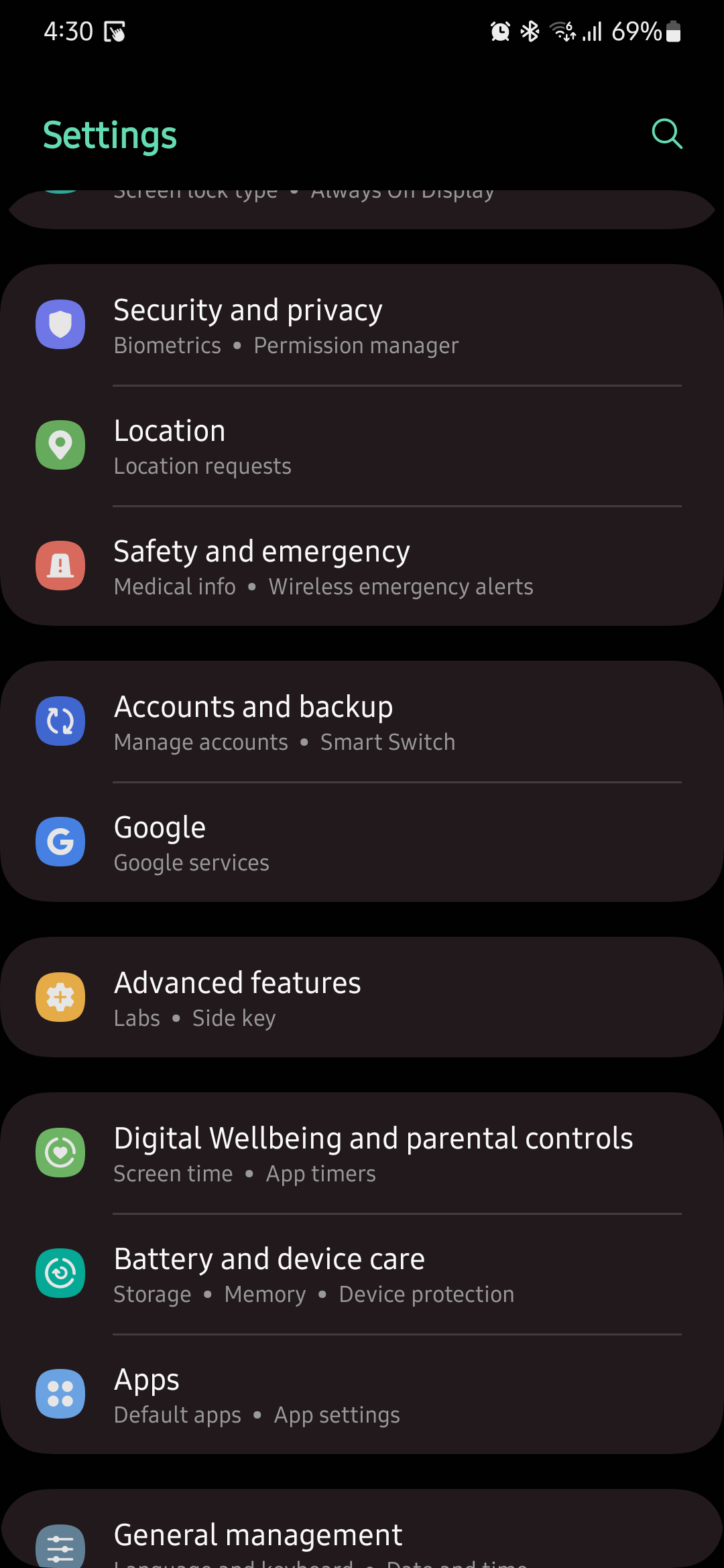Open Google services settings
Image resolution: width=724 pixels, height=1568 pixels.
tap(362, 843)
